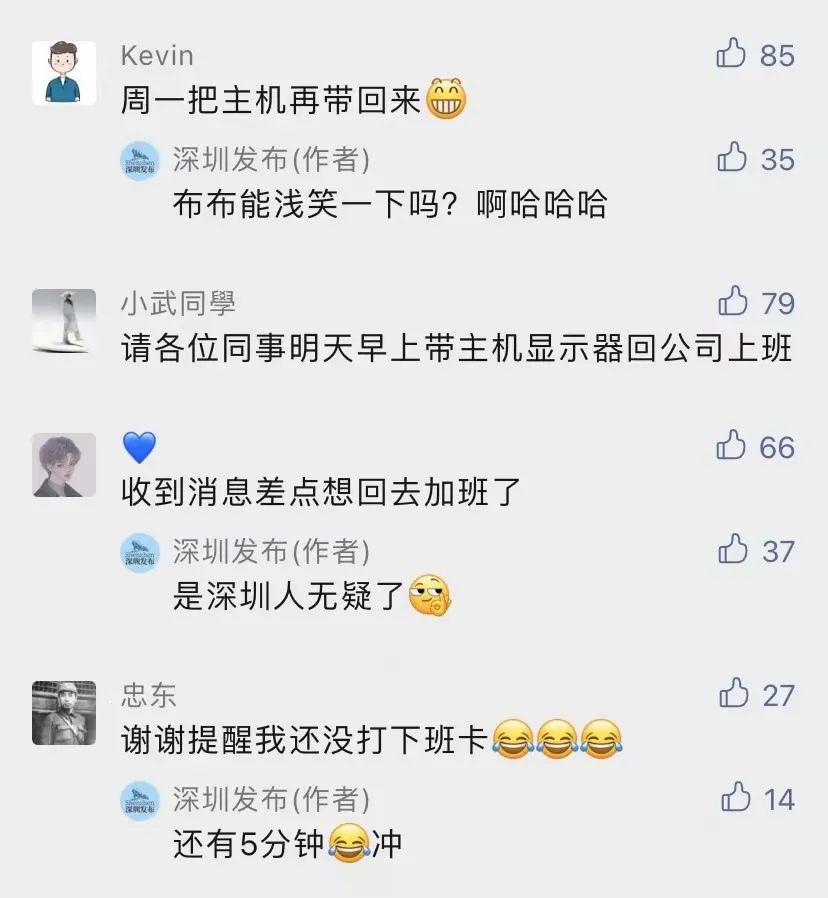Like the author's reply '是深圳人无疑了'
The image size is (828, 898).
[x=732, y=549]
